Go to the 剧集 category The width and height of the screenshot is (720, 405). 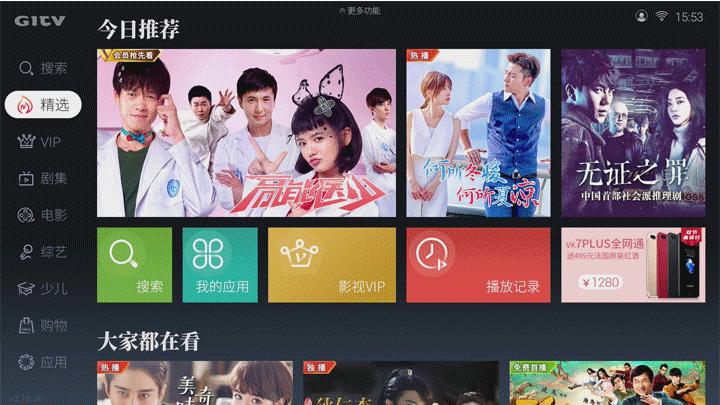point(42,179)
